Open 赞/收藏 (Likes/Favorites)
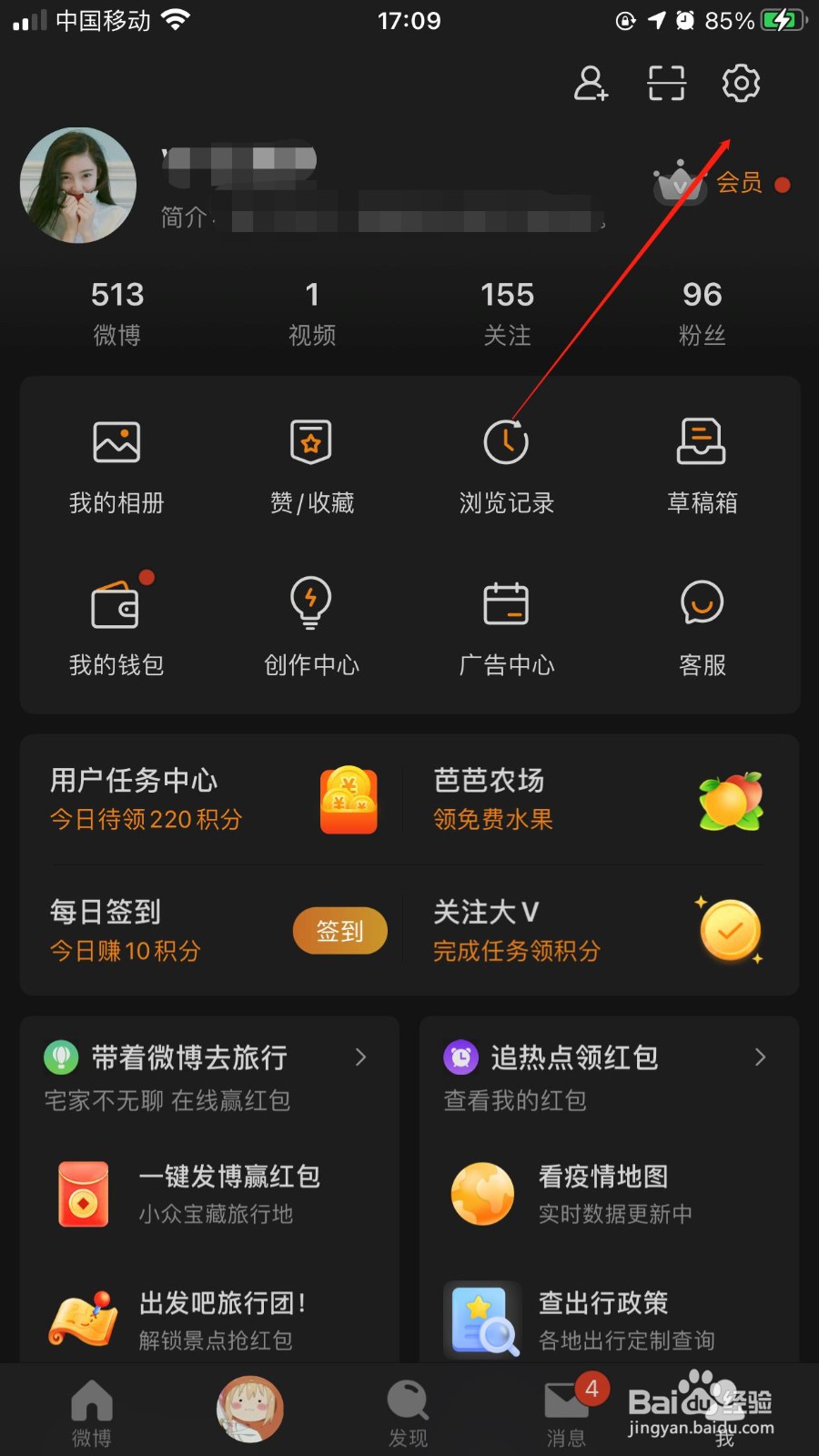This screenshot has height=1456, width=819. (311, 464)
